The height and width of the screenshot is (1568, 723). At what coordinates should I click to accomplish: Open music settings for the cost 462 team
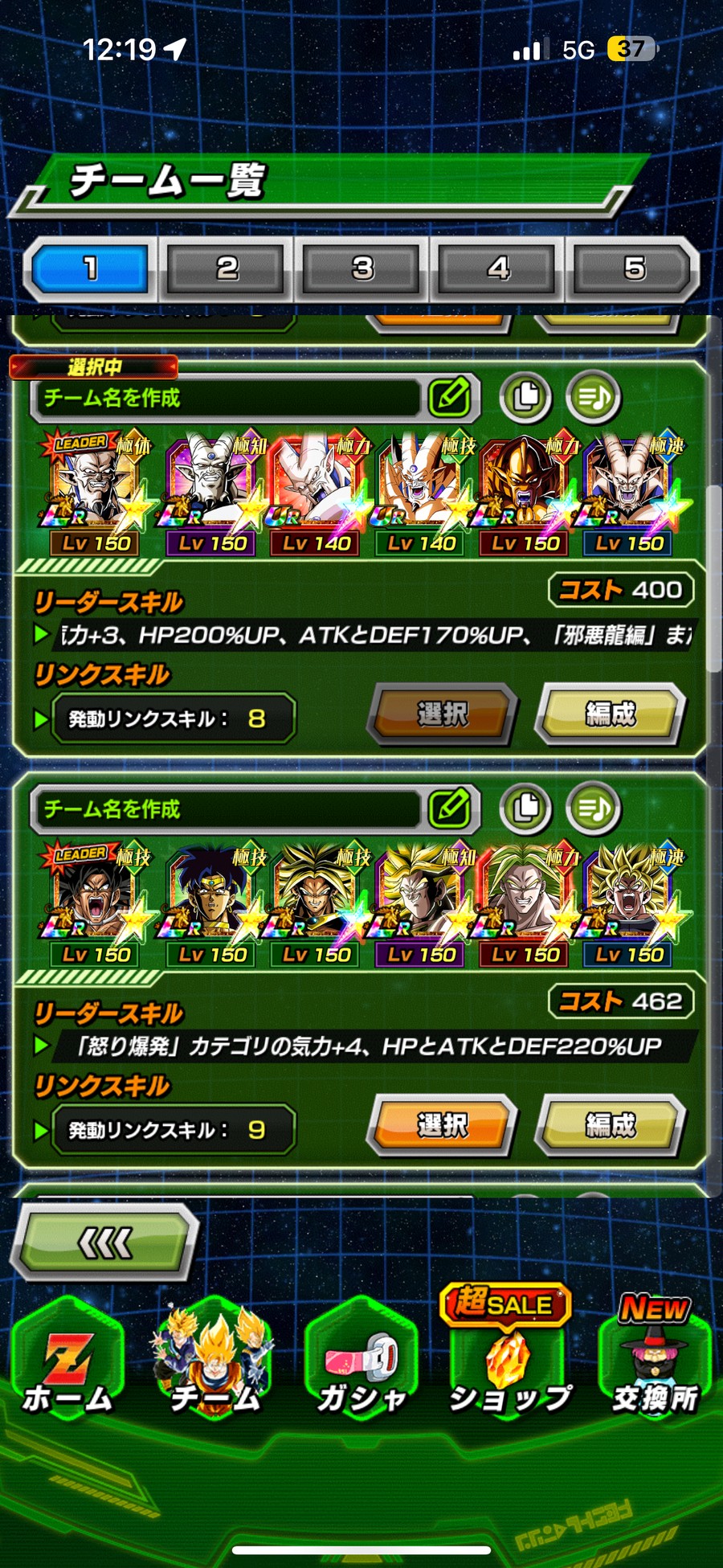[x=594, y=809]
